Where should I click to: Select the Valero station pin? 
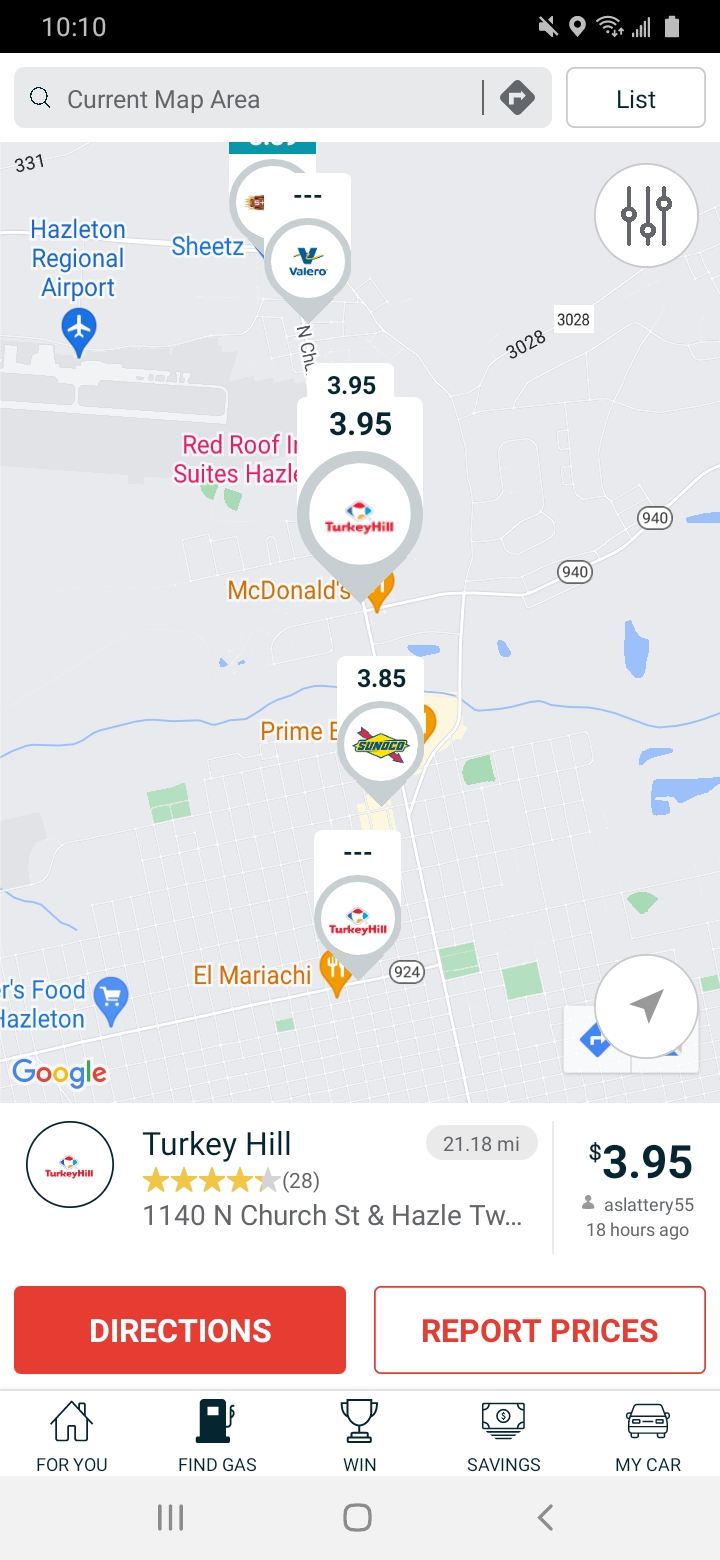tap(308, 263)
